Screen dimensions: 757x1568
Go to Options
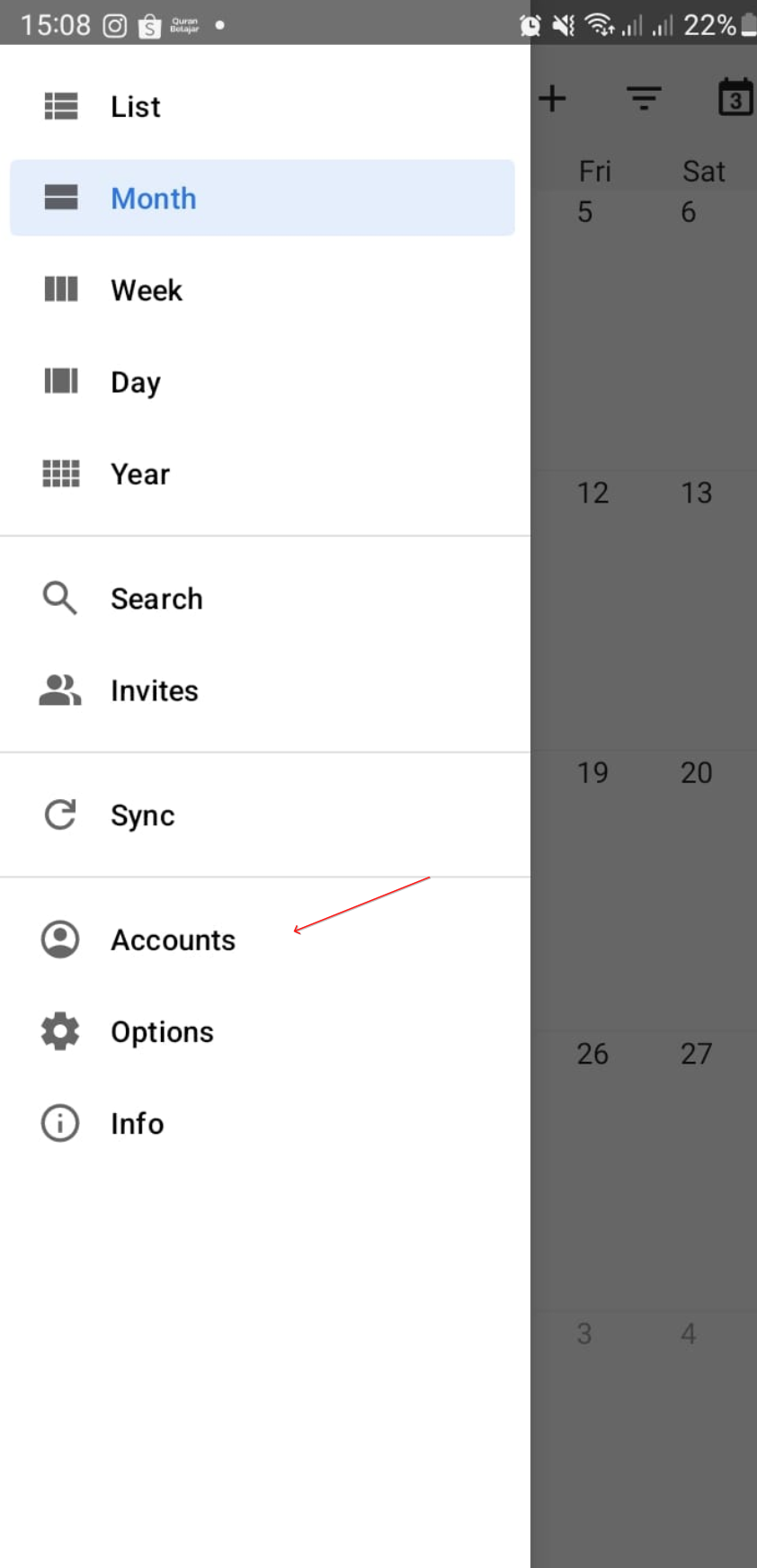tap(162, 1032)
